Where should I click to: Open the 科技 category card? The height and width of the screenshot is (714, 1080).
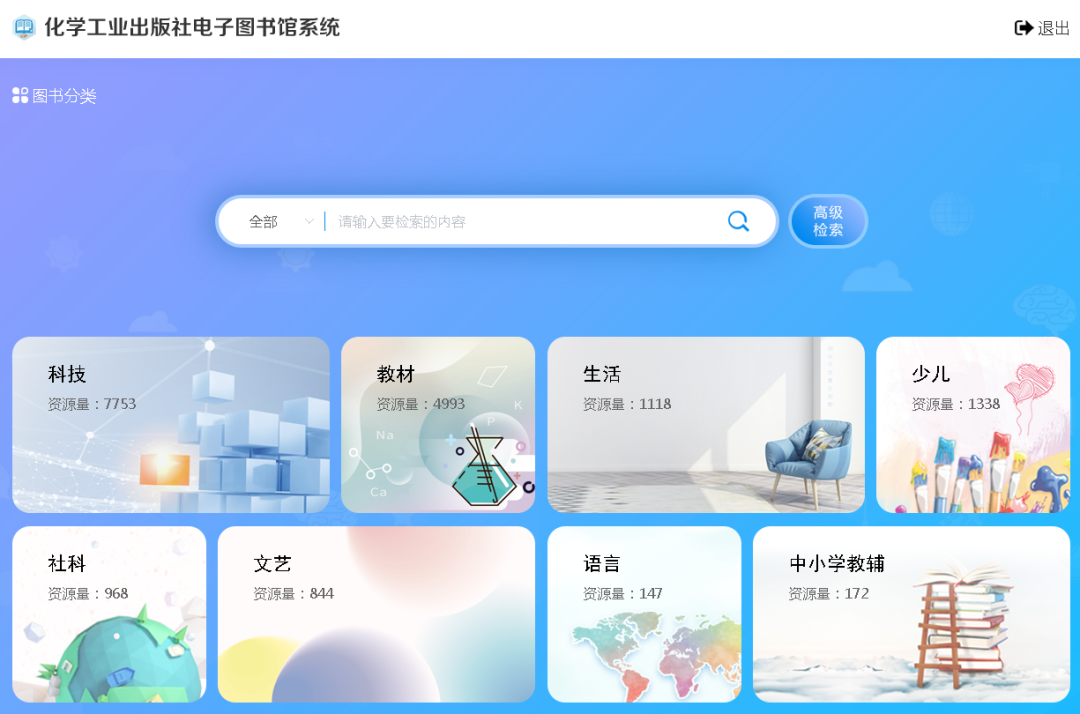click(170, 425)
